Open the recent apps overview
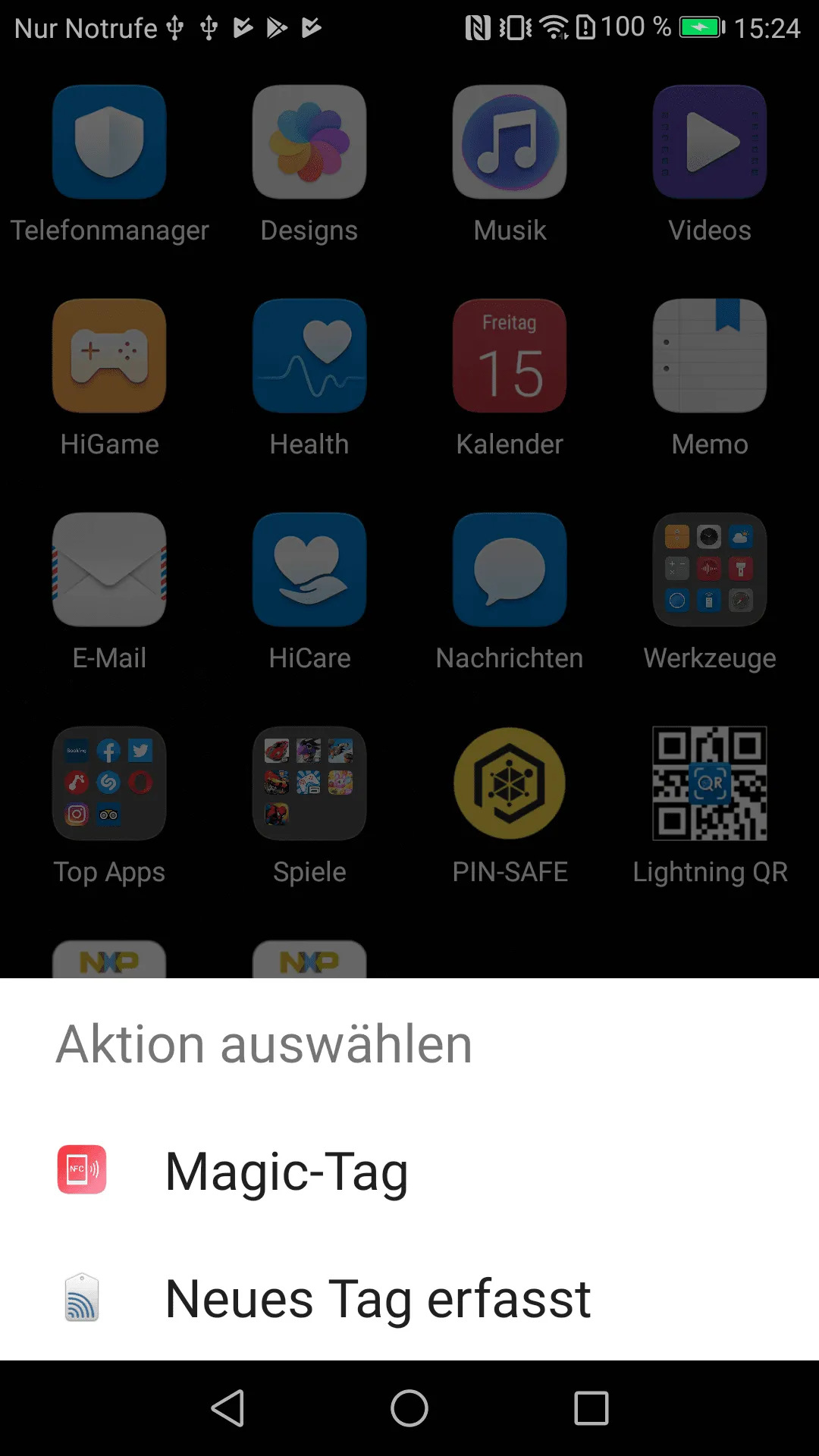This screenshot has height=1456, width=819. pyautogui.click(x=591, y=1408)
